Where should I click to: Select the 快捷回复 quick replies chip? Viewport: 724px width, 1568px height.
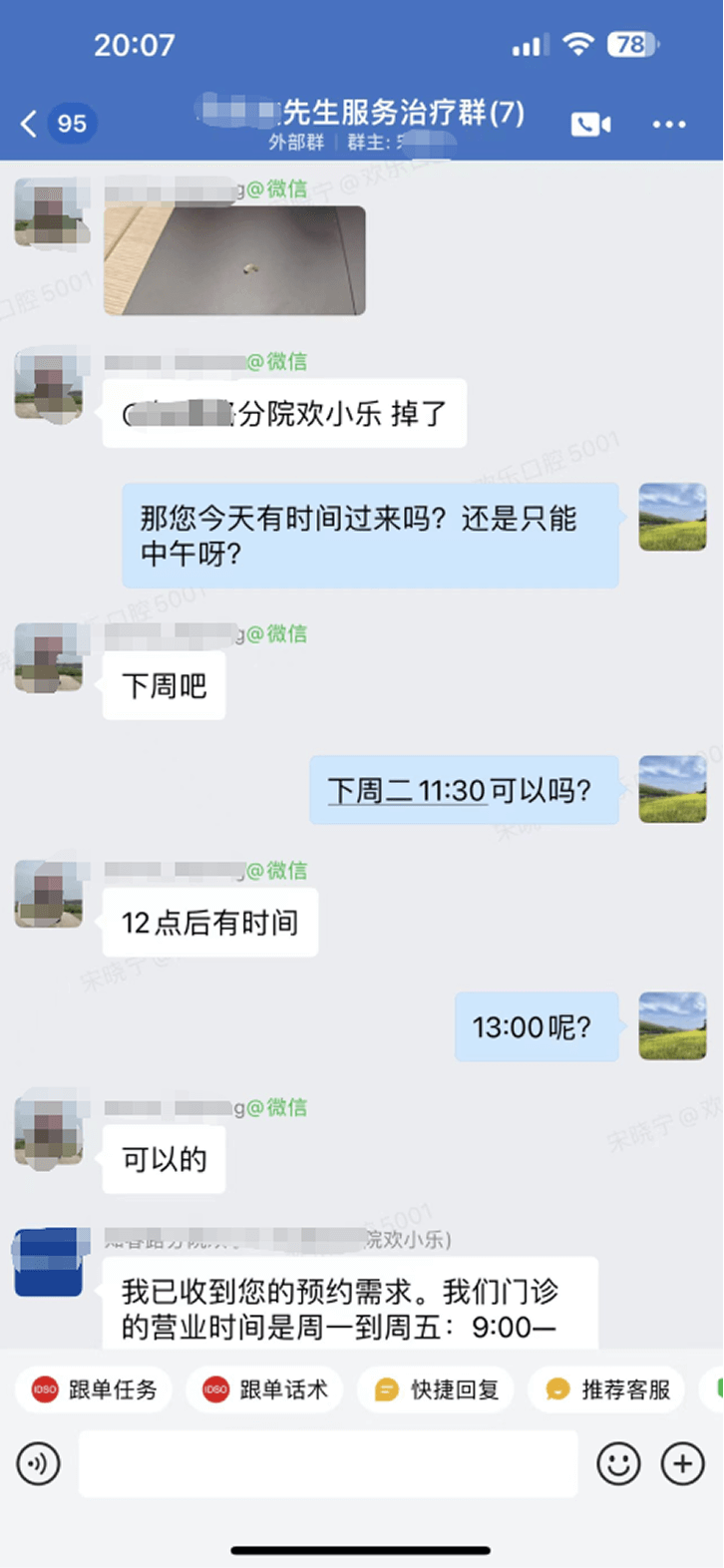click(x=437, y=1389)
